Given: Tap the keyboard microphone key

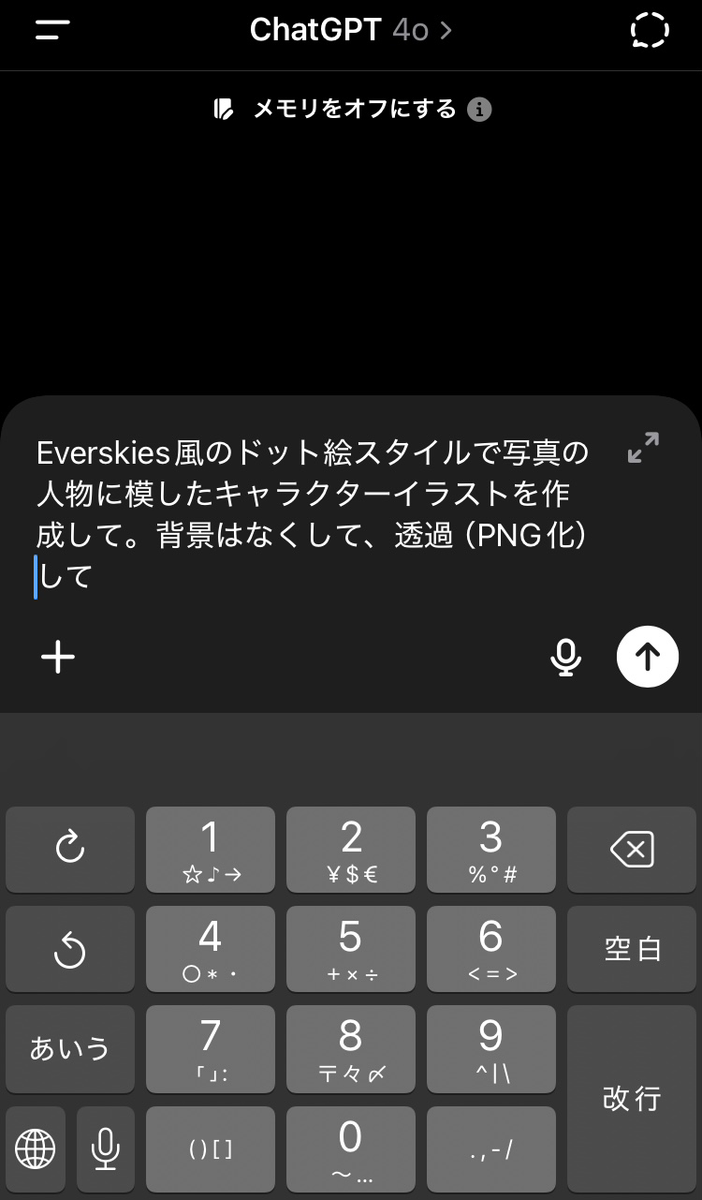Looking at the screenshot, I should [105, 1149].
